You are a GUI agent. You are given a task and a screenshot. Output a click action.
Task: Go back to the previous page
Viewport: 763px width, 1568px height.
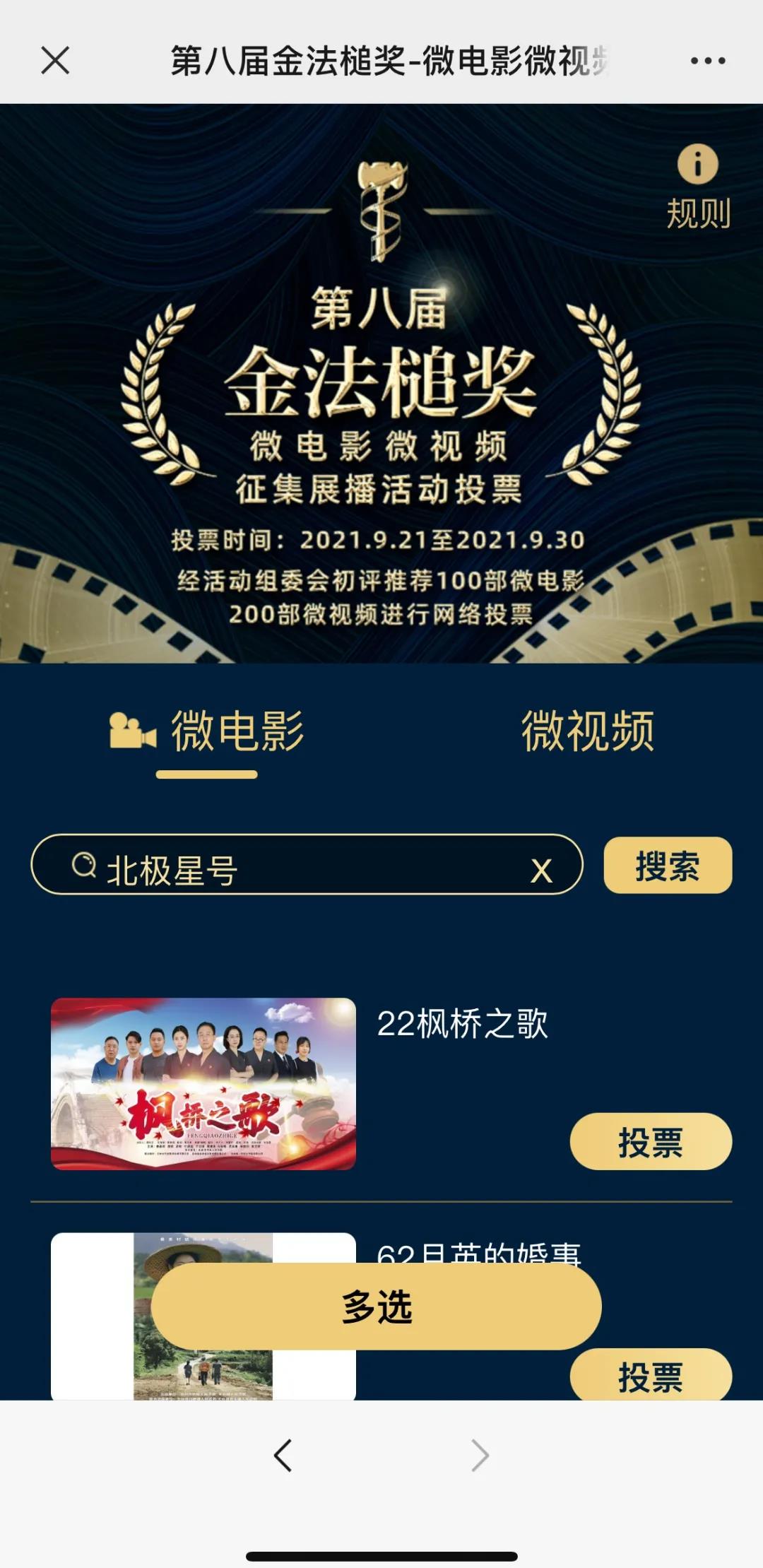pos(283,1455)
